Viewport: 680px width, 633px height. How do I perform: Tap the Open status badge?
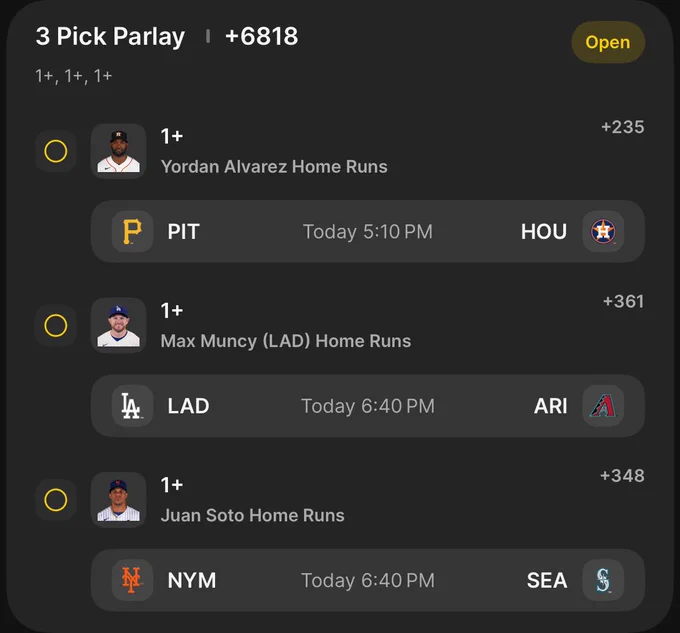608,42
